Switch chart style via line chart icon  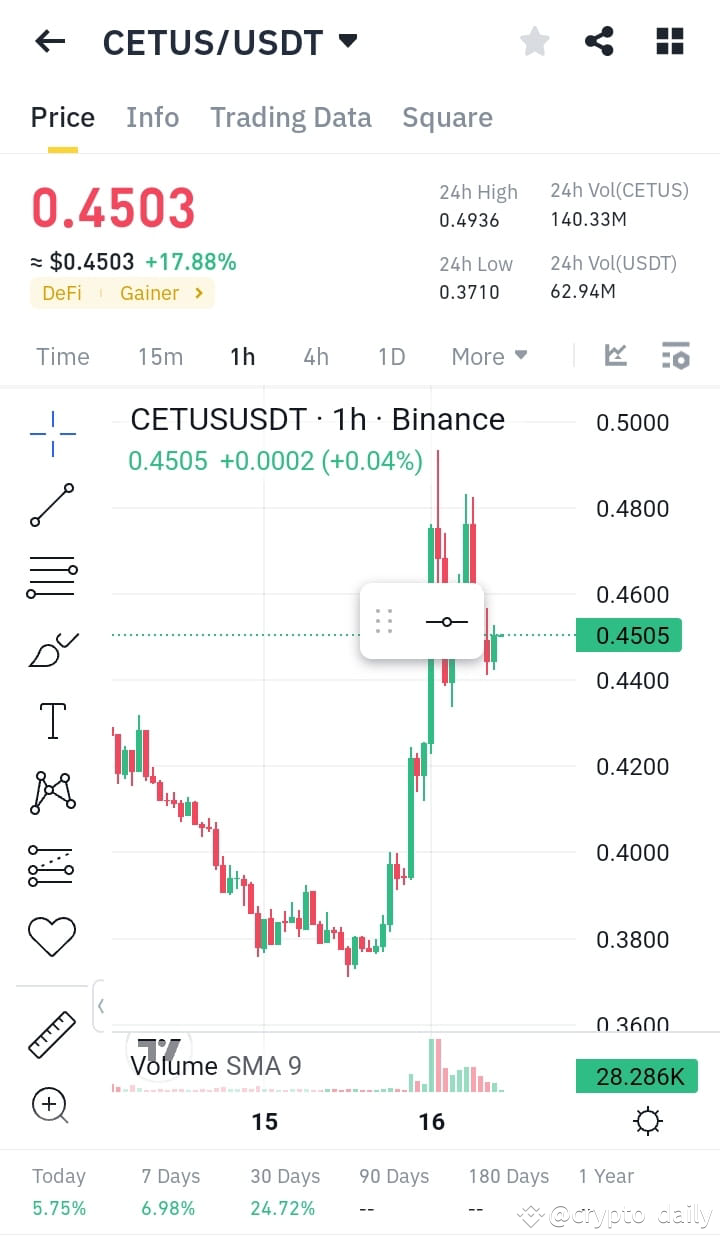tap(615, 355)
